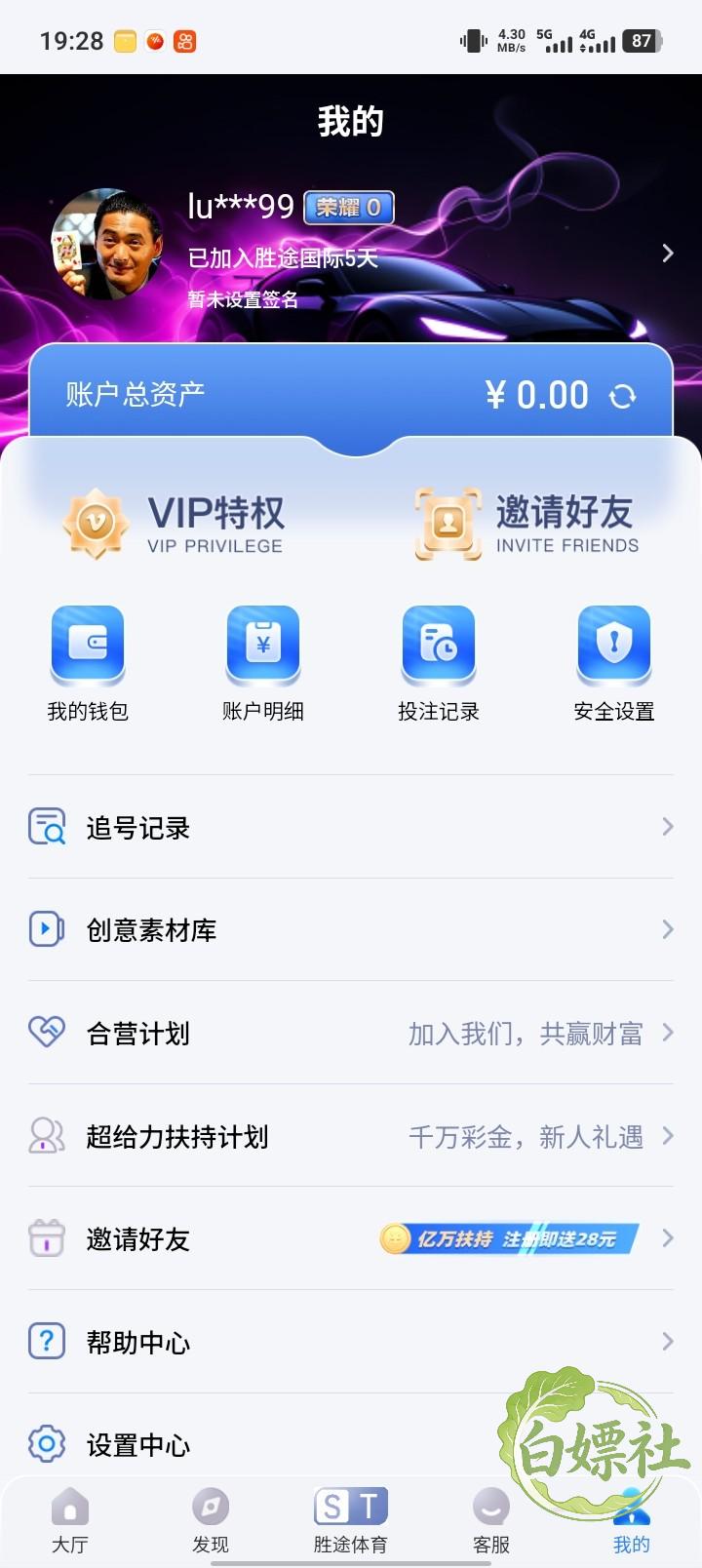The height and width of the screenshot is (1568, 702).
Task: Open 设置中心
Action: [351, 1444]
